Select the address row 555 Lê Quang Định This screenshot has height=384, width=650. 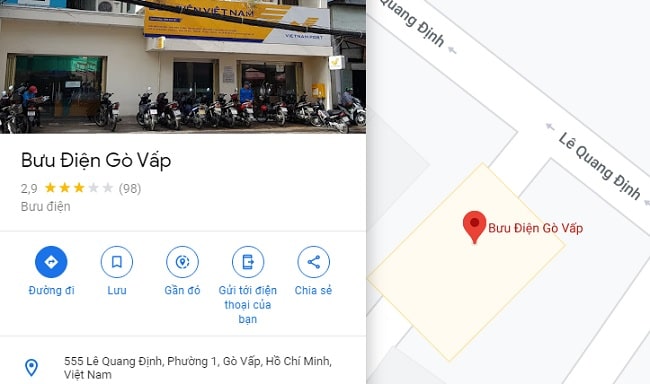(183, 367)
